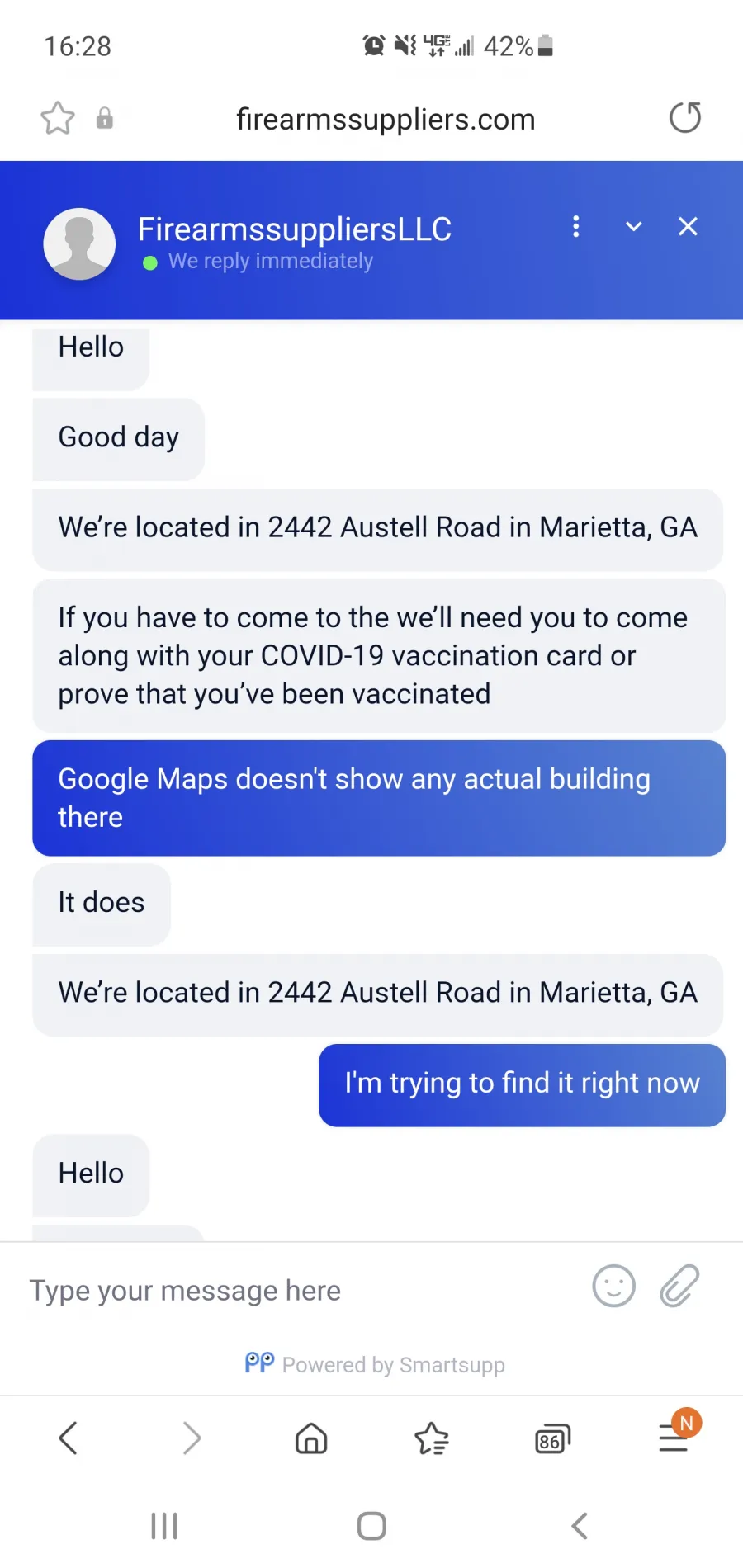Go forward in the browser
743x1568 pixels.
(192, 1438)
